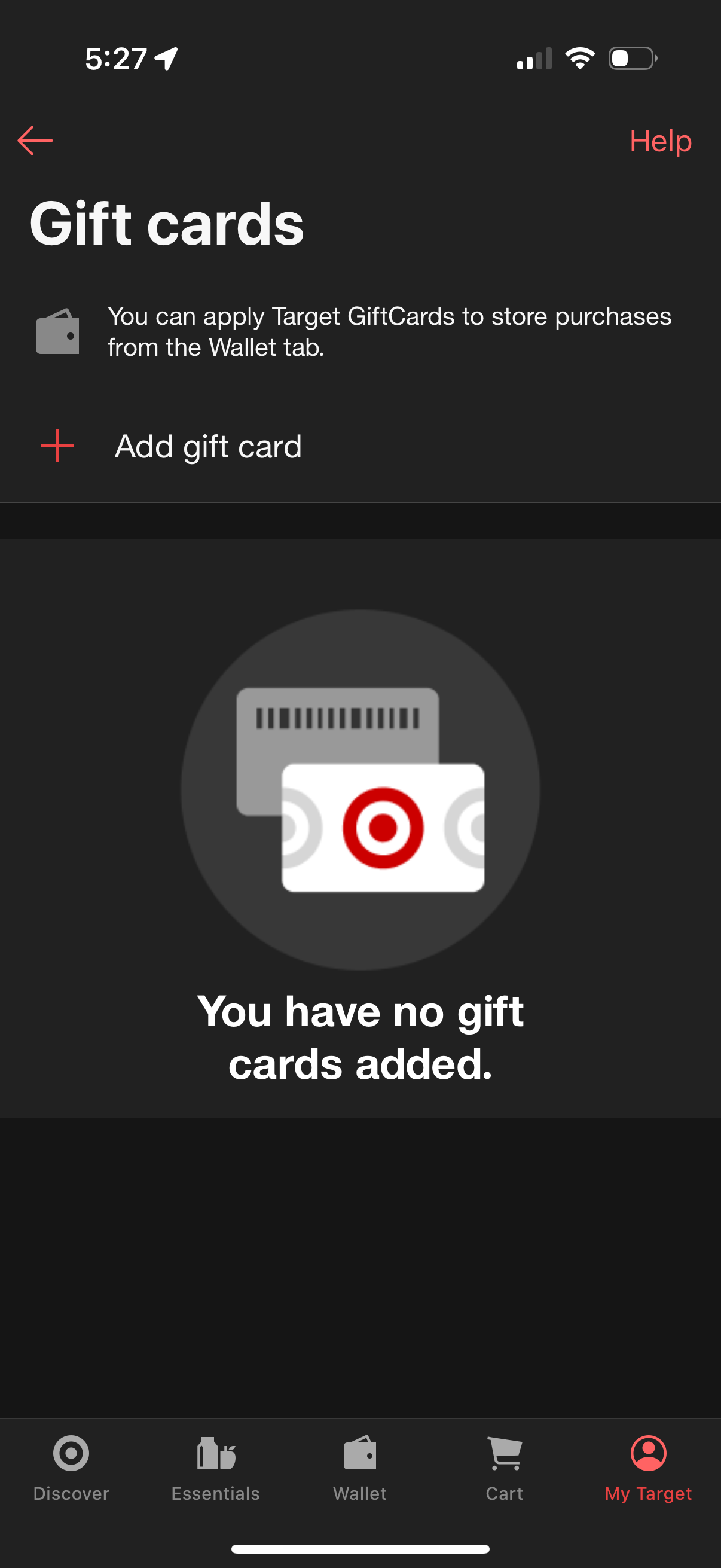Select Add gift card

208,446
